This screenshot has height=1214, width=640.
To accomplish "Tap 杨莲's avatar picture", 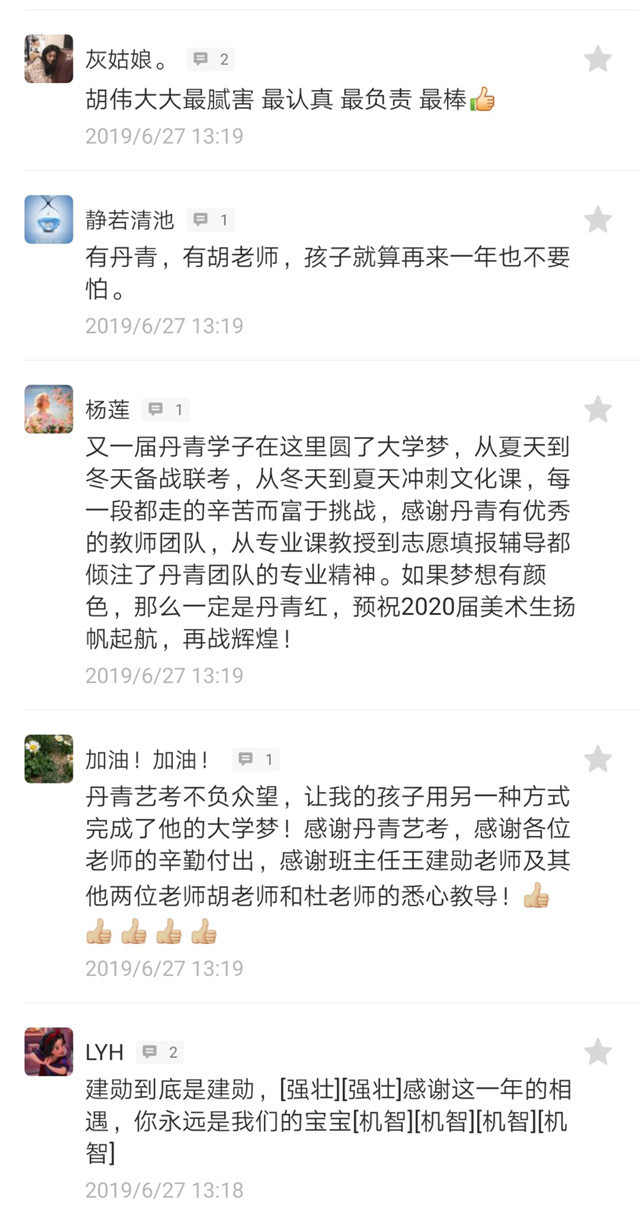I will pyautogui.click(x=49, y=409).
